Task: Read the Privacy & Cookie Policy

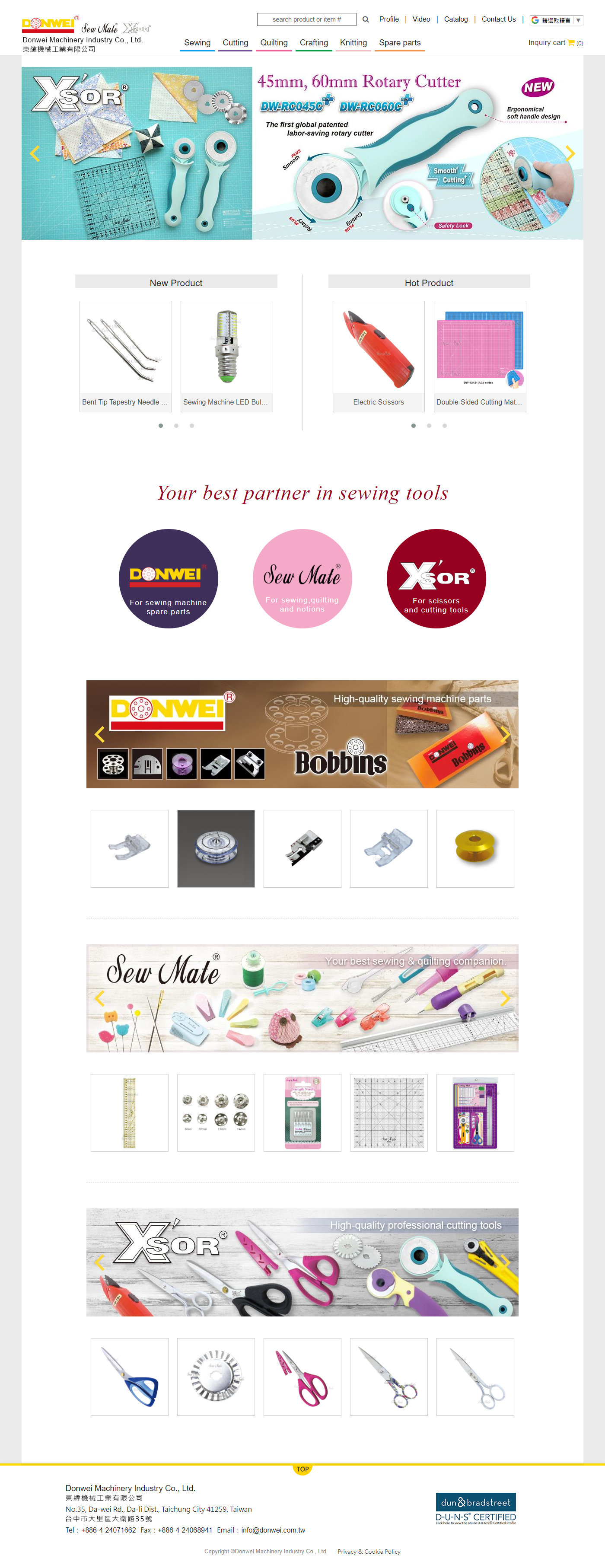Action: click(x=369, y=1552)
